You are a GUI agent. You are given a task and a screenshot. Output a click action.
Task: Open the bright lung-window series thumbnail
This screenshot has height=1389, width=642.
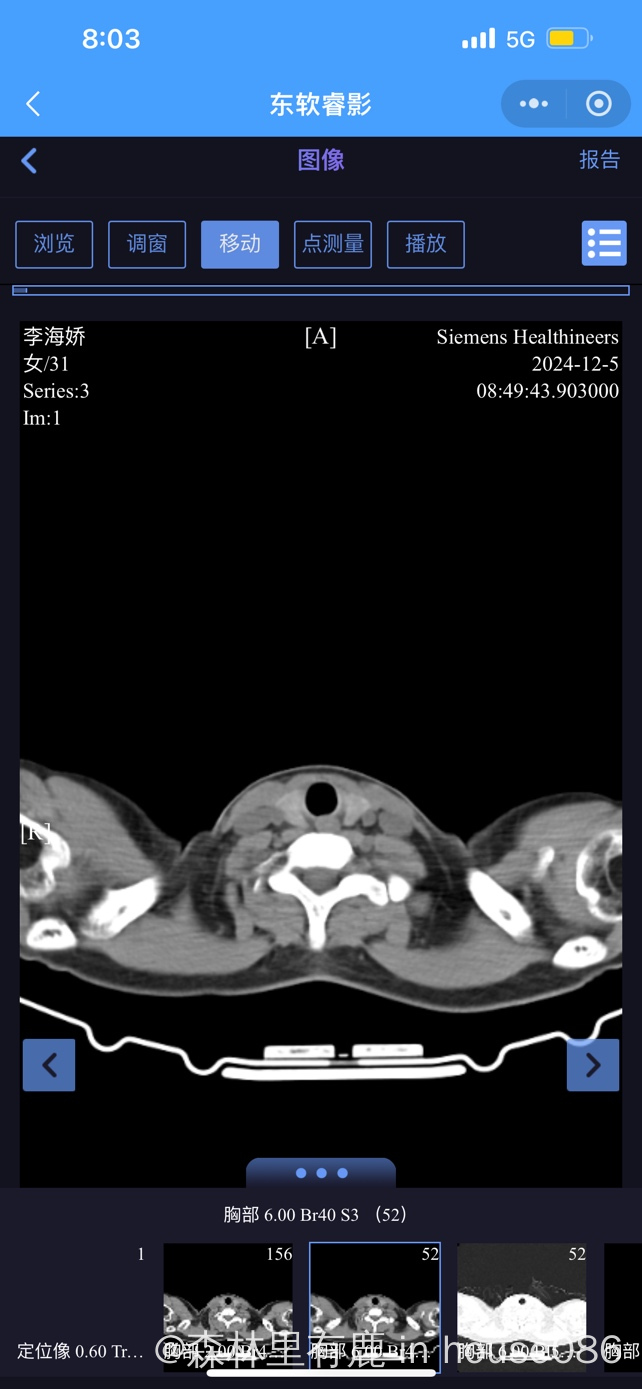point(522,1300)
